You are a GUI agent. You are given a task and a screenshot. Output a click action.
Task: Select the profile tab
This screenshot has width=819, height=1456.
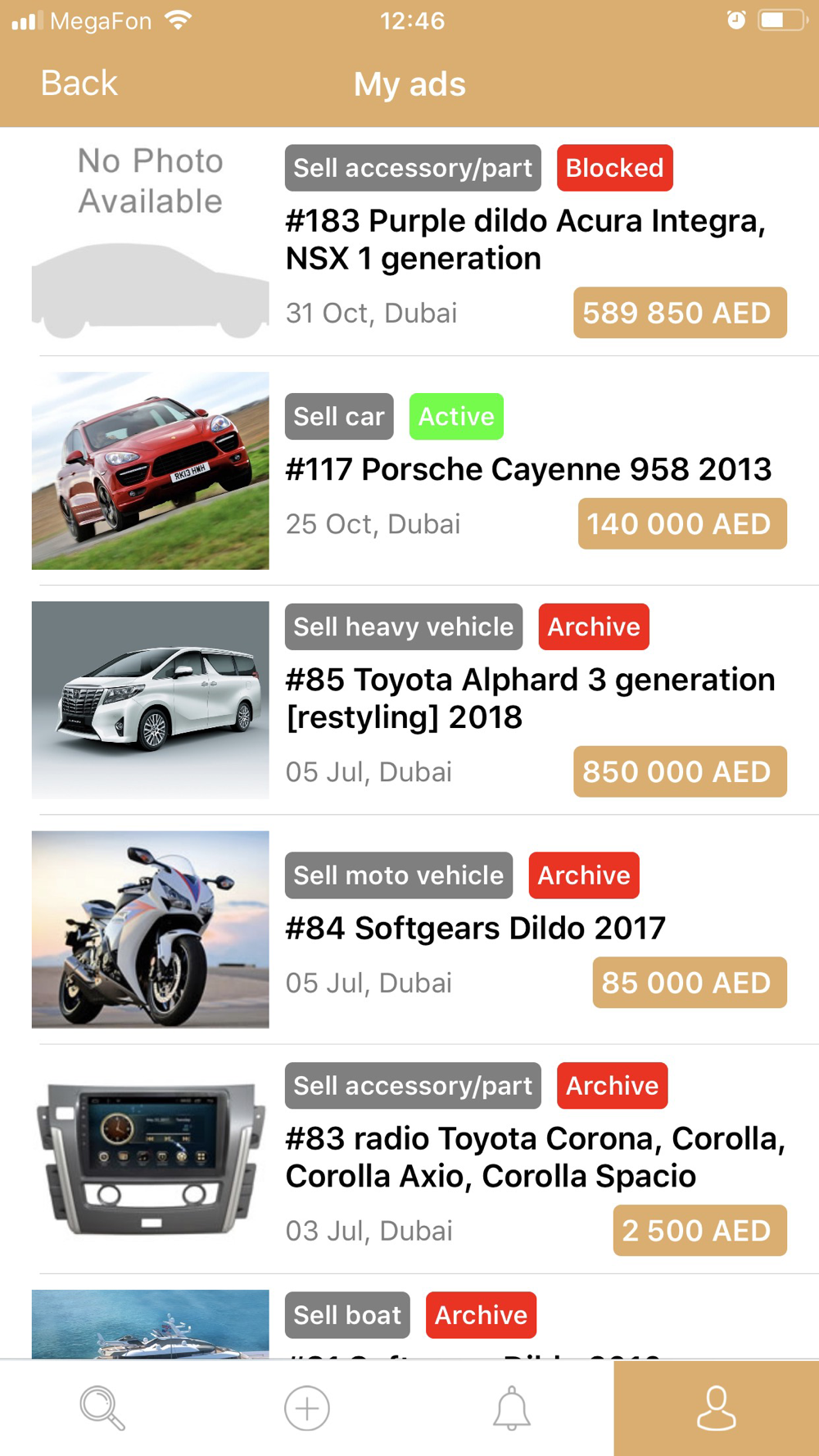(716, 1408)
